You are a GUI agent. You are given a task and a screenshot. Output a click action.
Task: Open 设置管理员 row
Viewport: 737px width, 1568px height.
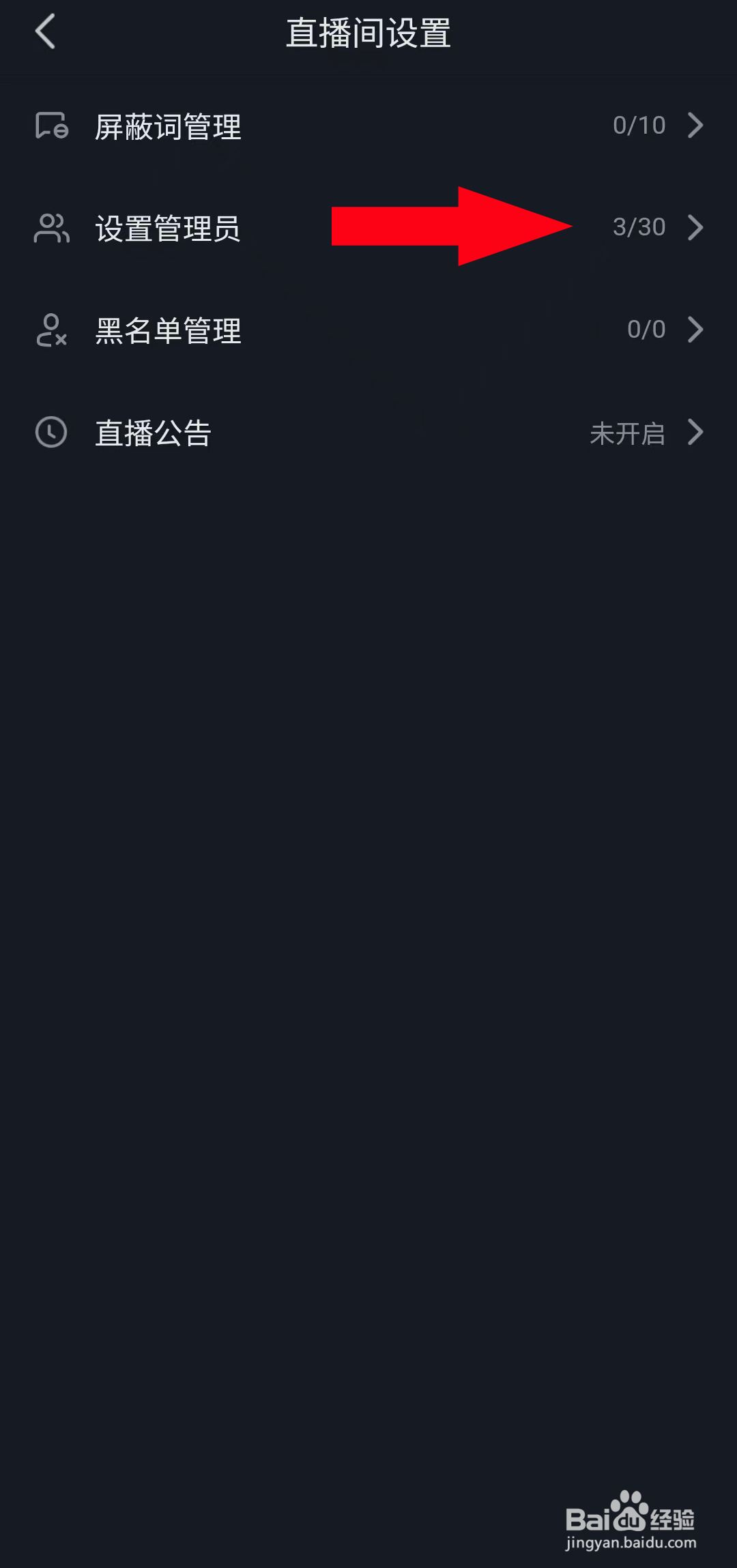(x=369, y=227)
